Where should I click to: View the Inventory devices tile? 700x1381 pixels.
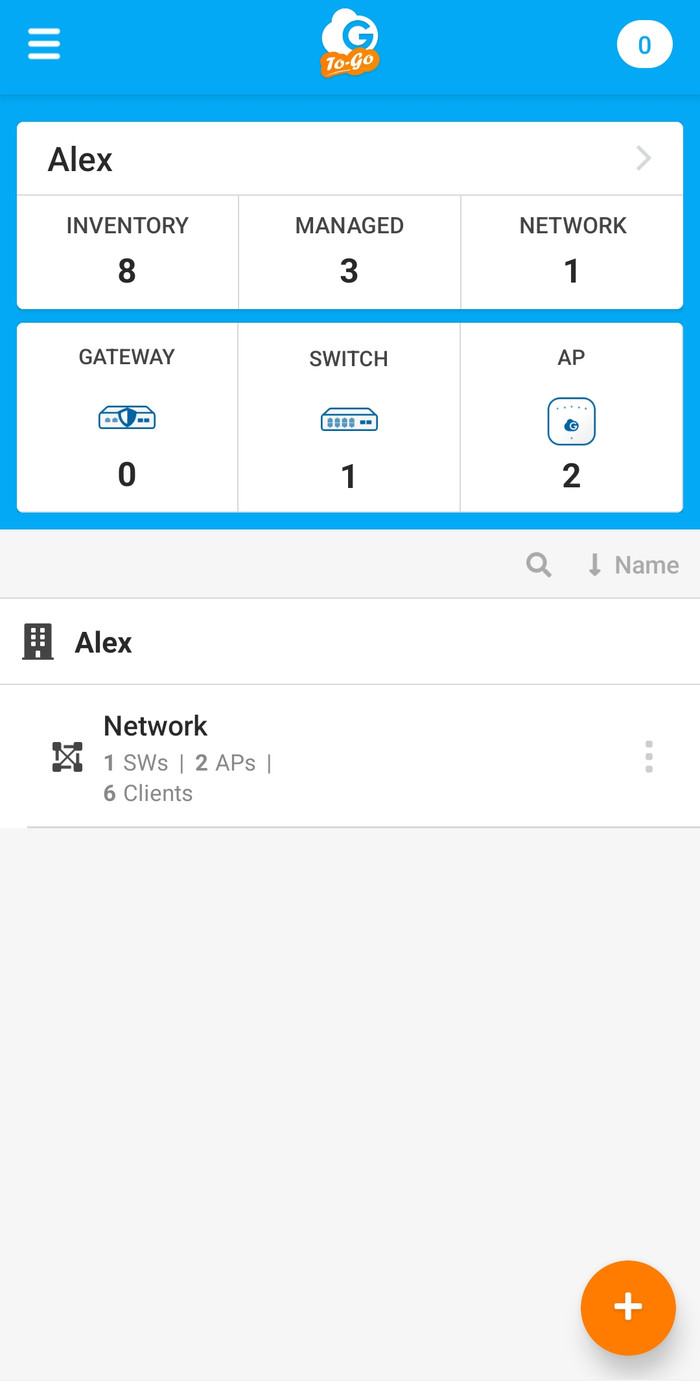(128, 252)
